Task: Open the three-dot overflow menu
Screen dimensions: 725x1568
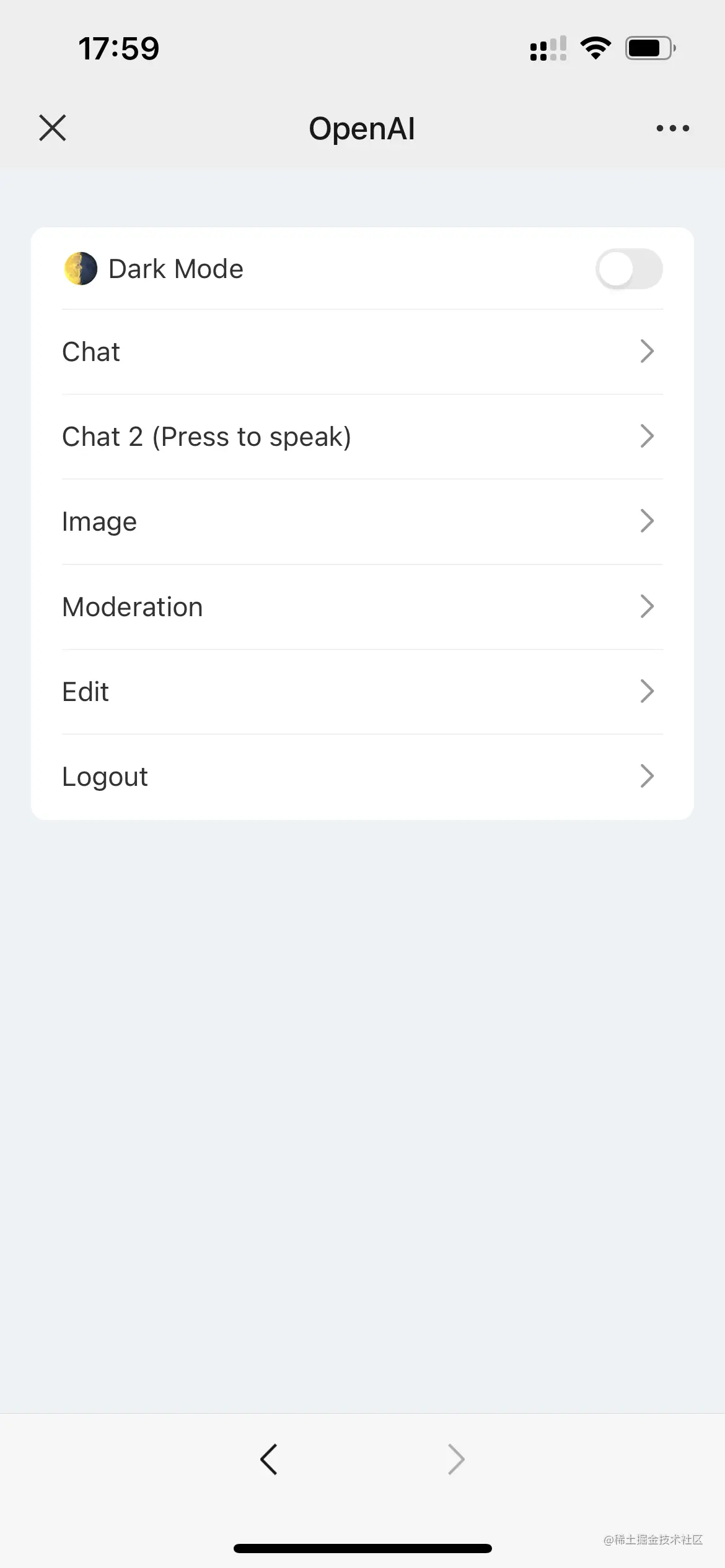Action: point(672,128)
